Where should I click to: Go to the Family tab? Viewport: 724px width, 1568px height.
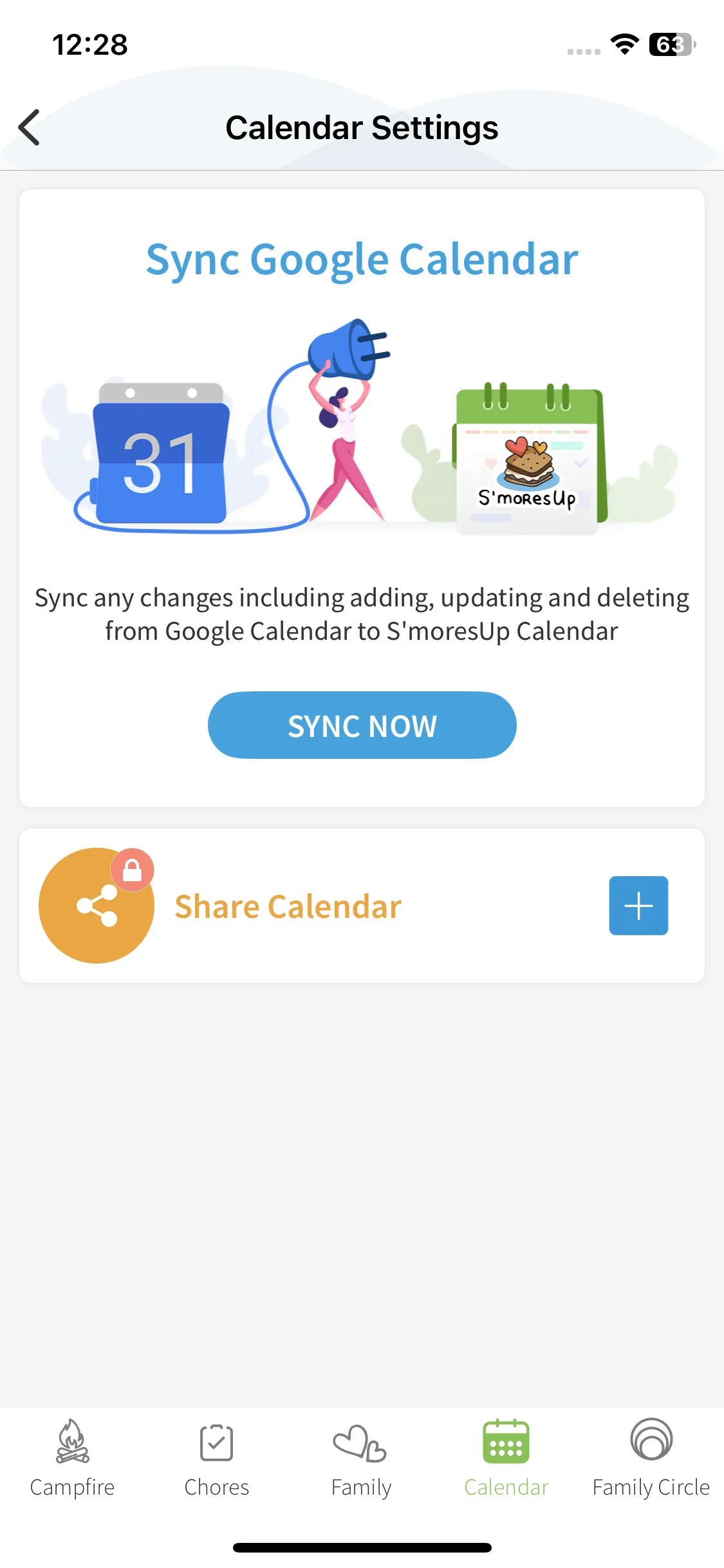(361, 1459)
